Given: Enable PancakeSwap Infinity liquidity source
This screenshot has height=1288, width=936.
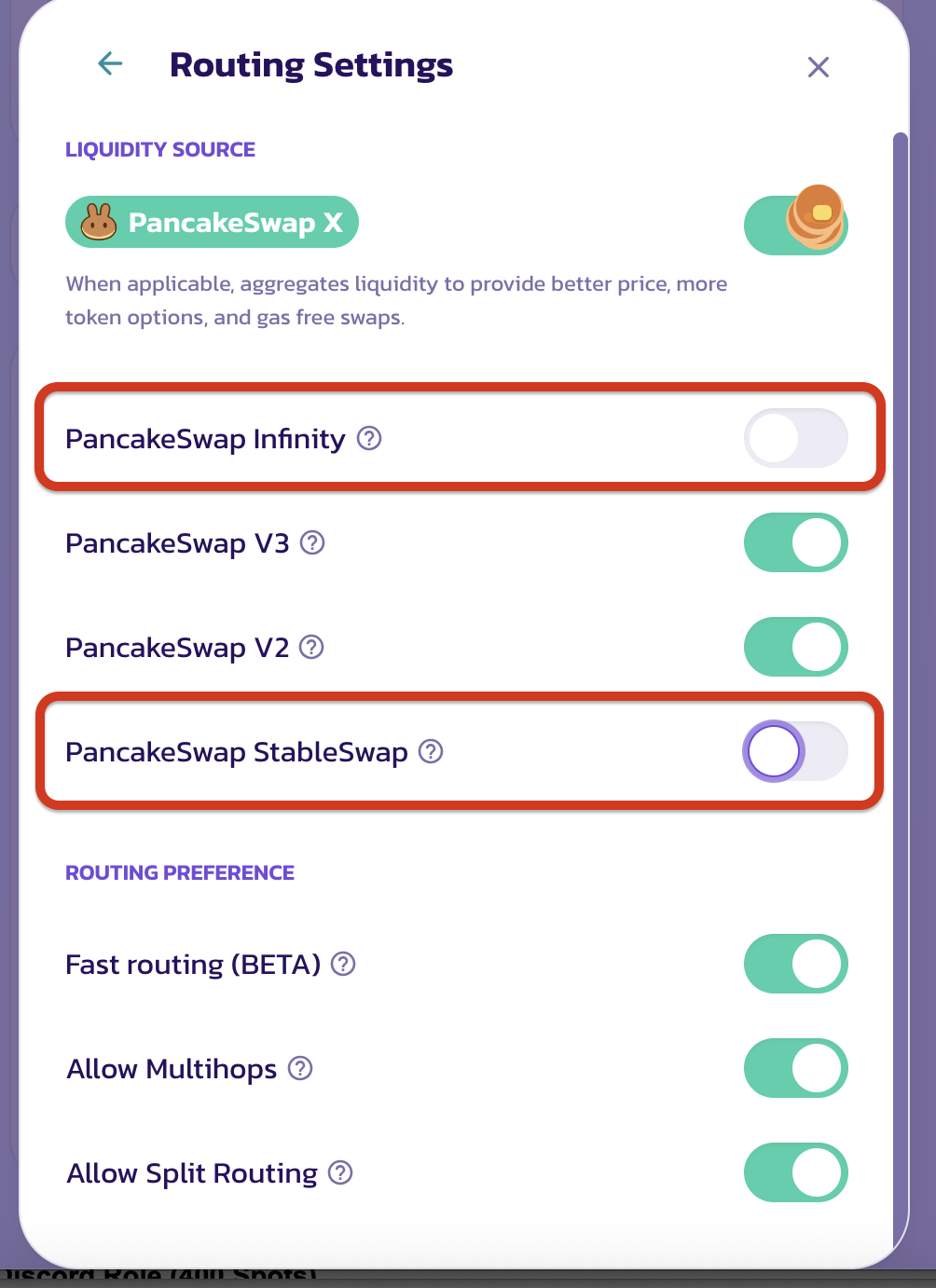Looking at the screenshot, I should [x=795, y=438].
